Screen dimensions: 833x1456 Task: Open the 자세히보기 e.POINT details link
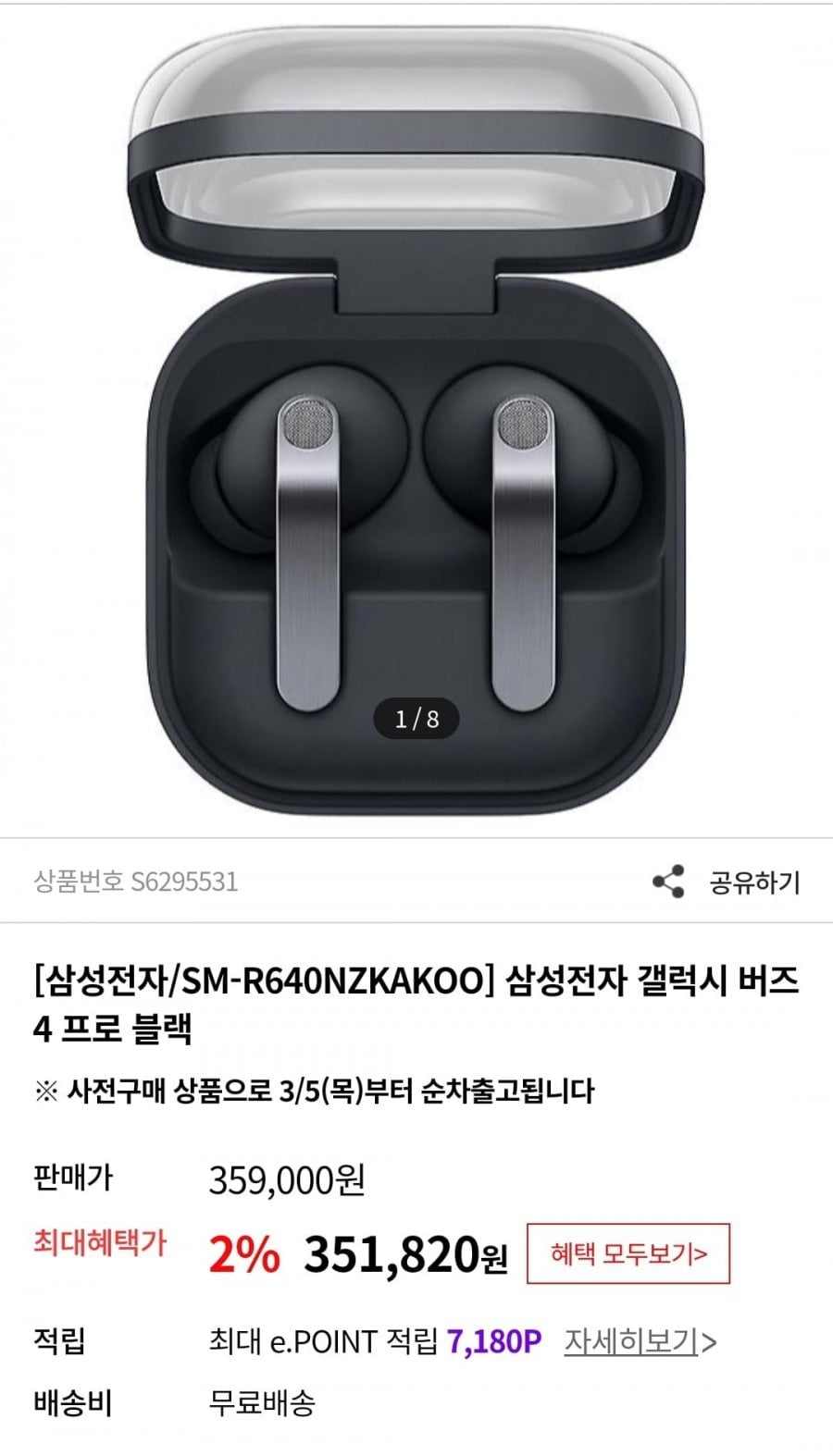click(x=640, y=1340)
